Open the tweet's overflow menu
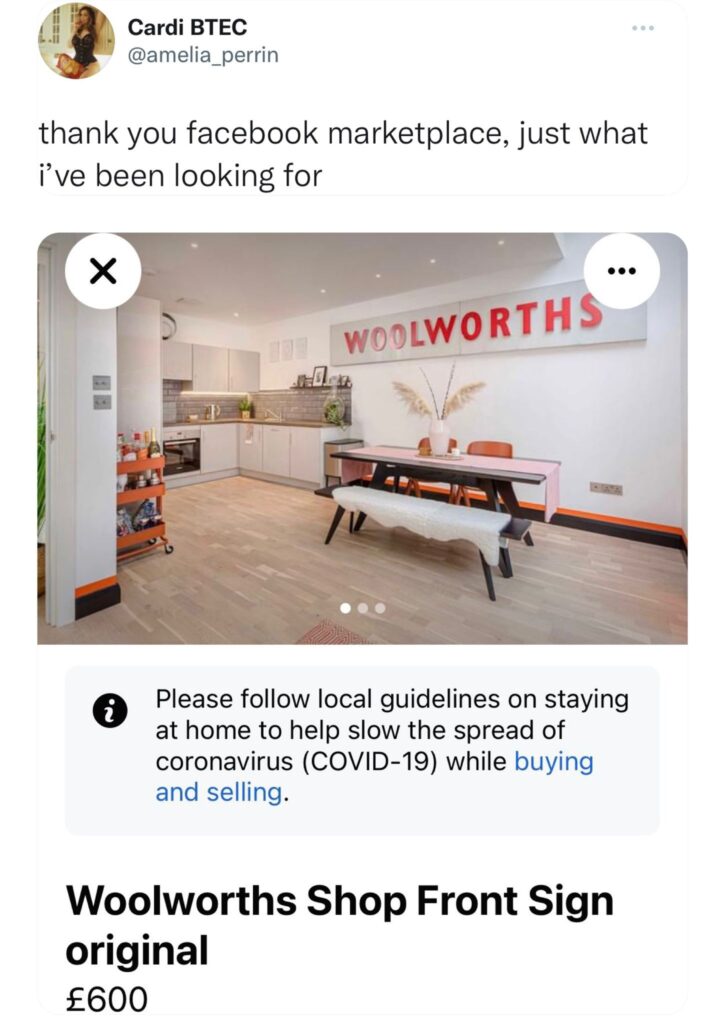 pyautogui.click(x=643, y=27)
